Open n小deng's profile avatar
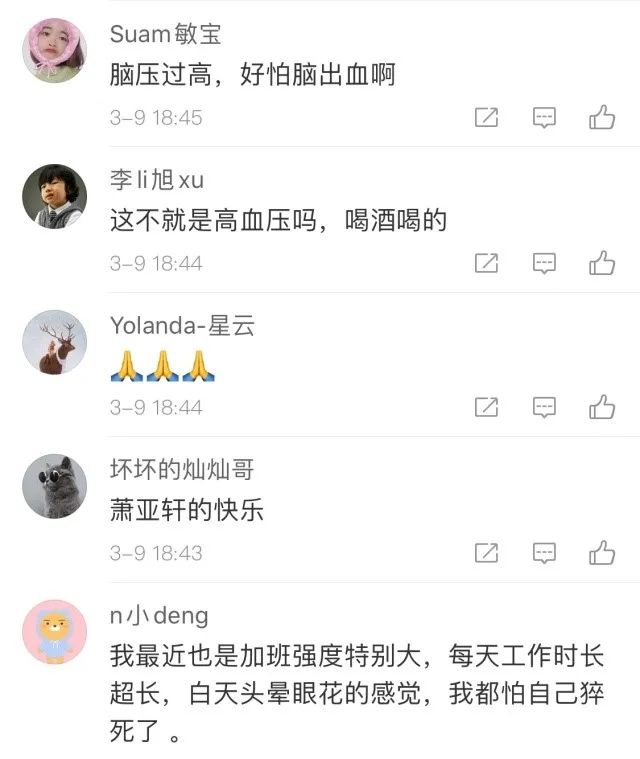 pos(54,632)
